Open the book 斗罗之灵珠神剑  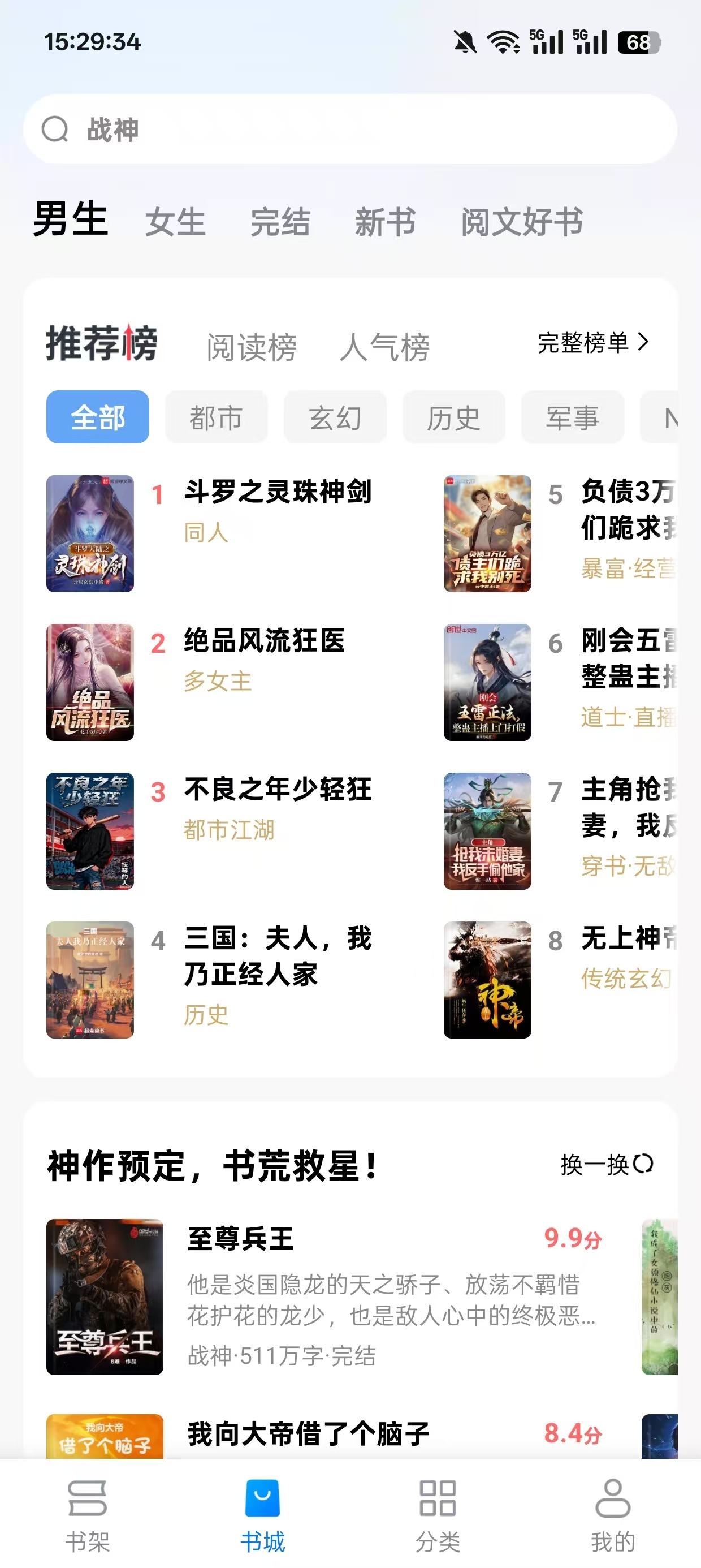[x=278, y=493]
